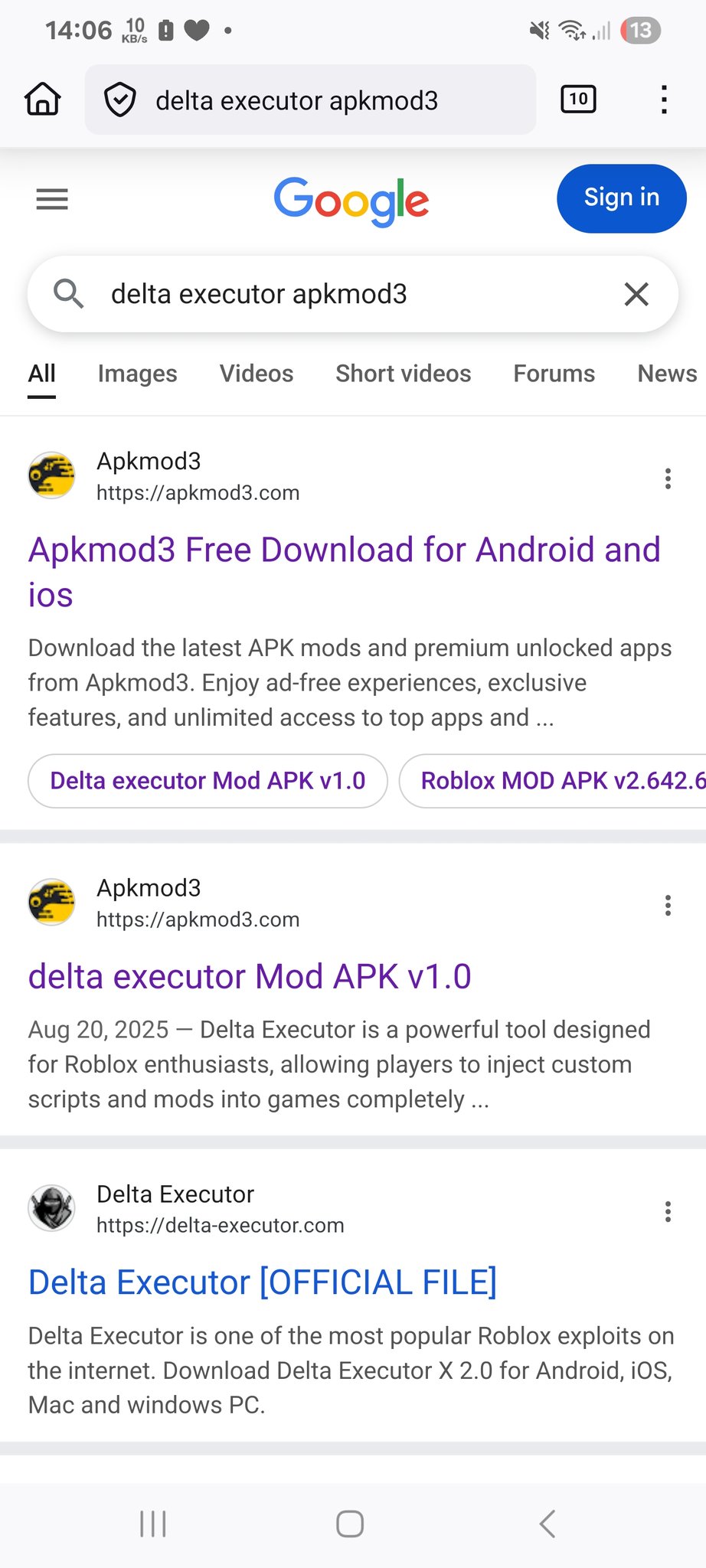
Task: Tap the browser address bar
Action: pyautogui.click(x=310, y=100)
